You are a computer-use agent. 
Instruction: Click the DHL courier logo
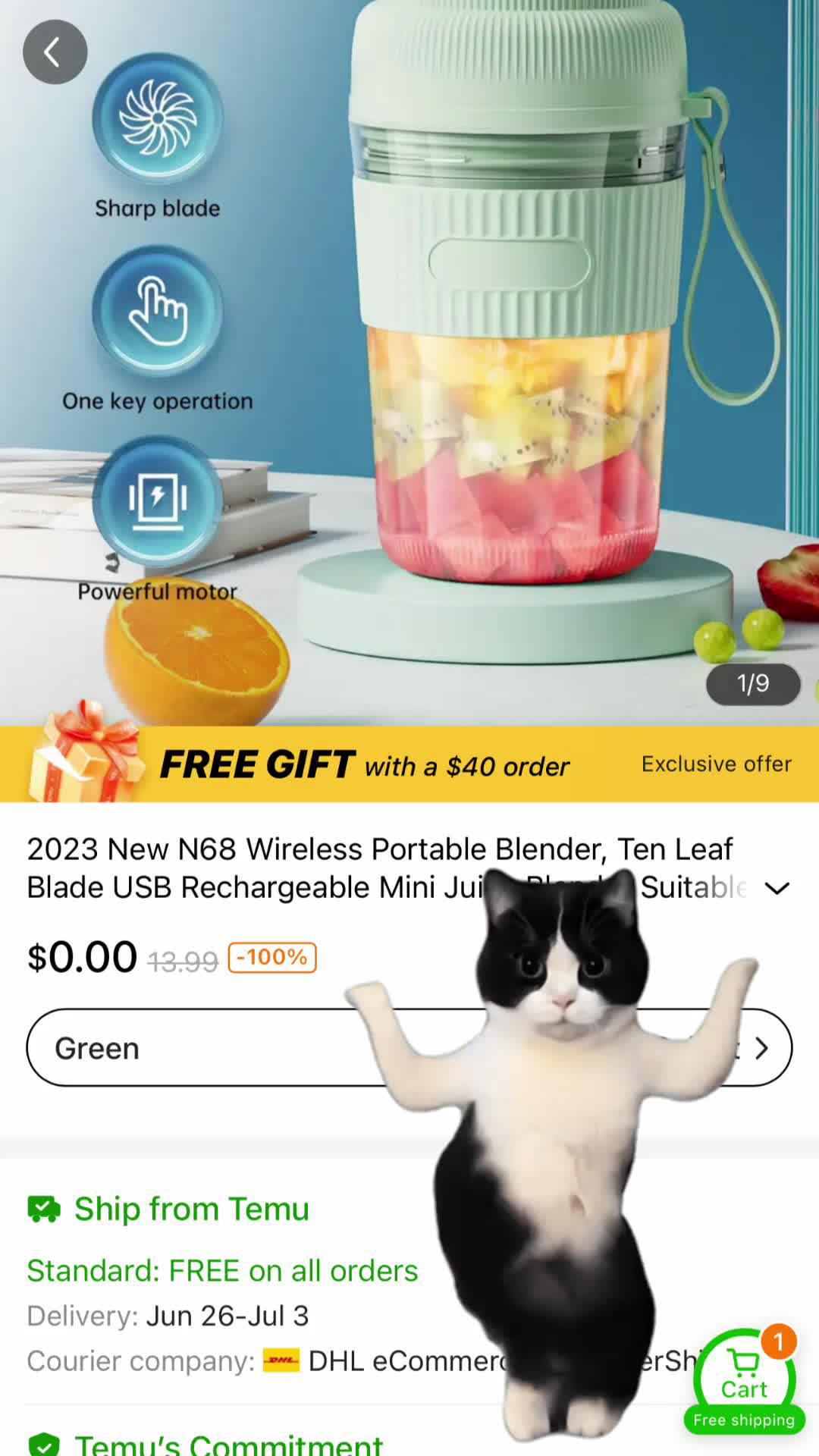[281, 1360]
